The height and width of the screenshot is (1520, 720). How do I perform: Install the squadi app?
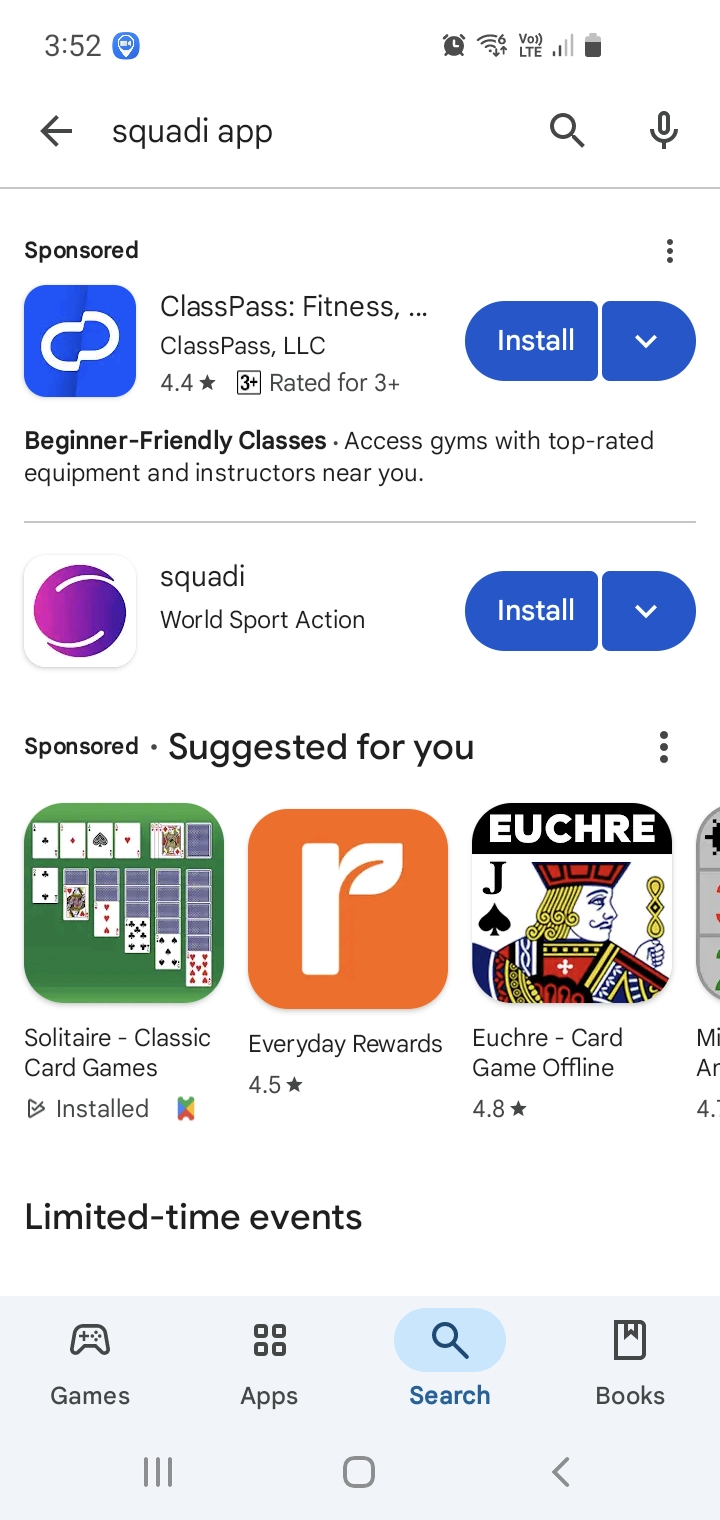[x=534, y=611]
